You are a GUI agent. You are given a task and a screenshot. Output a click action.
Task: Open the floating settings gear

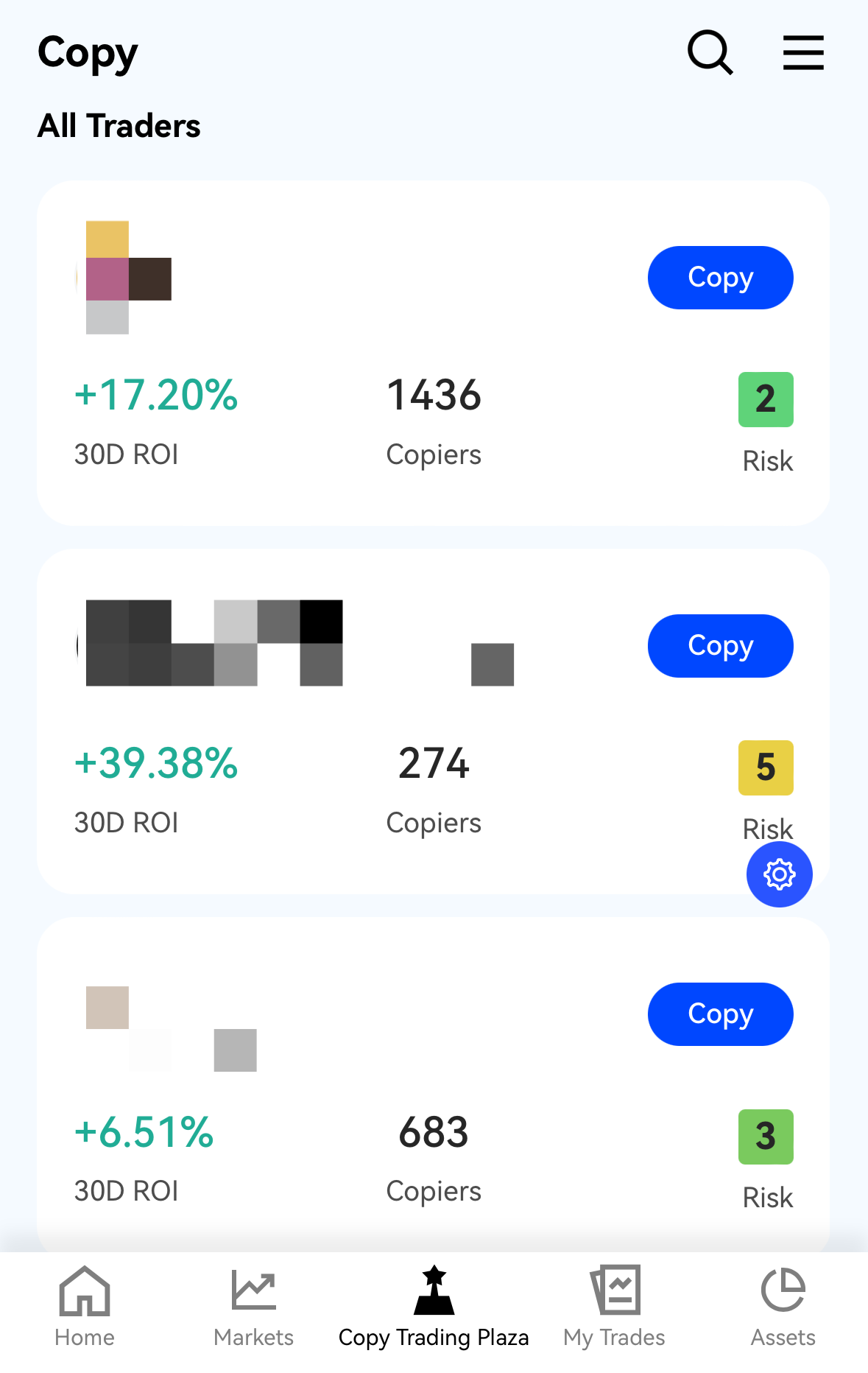pyautogui.click(x=779, y=874)
